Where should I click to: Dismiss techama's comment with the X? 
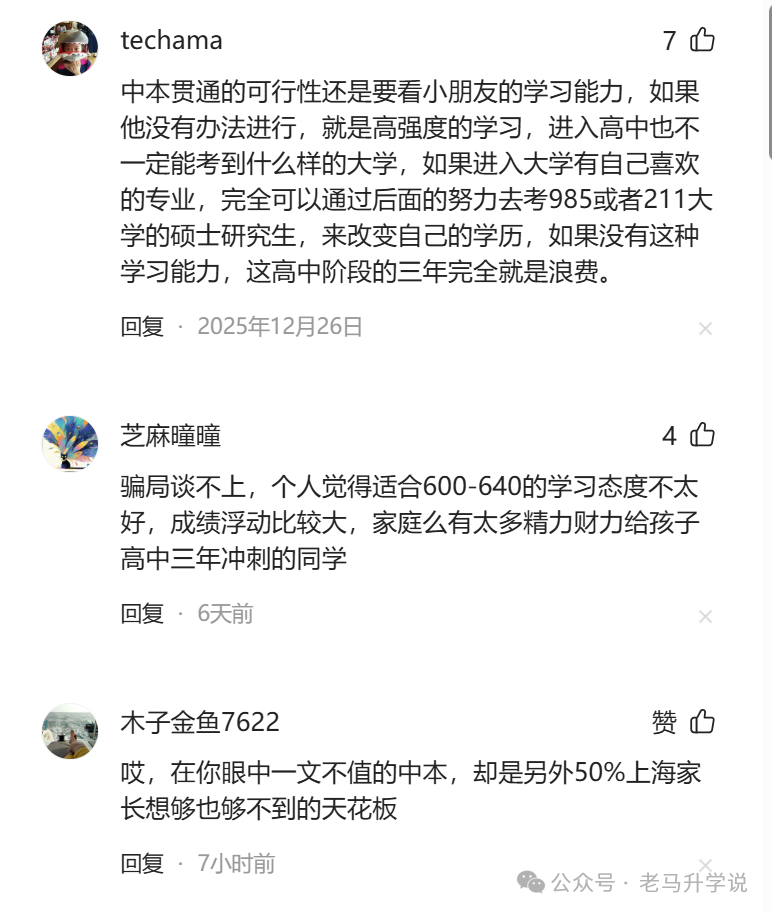tap(705, 328)
